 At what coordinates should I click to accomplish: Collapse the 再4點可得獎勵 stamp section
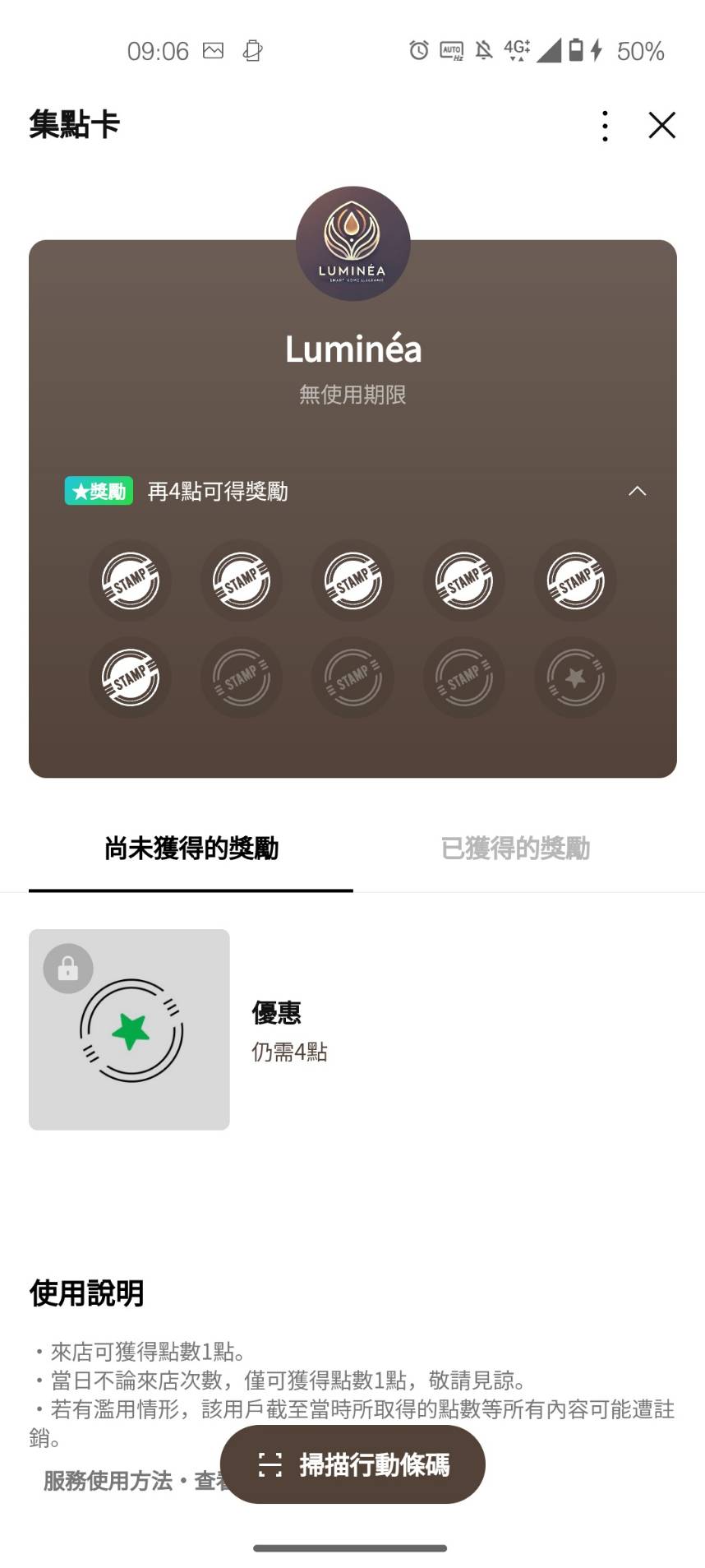coord(637,491)
